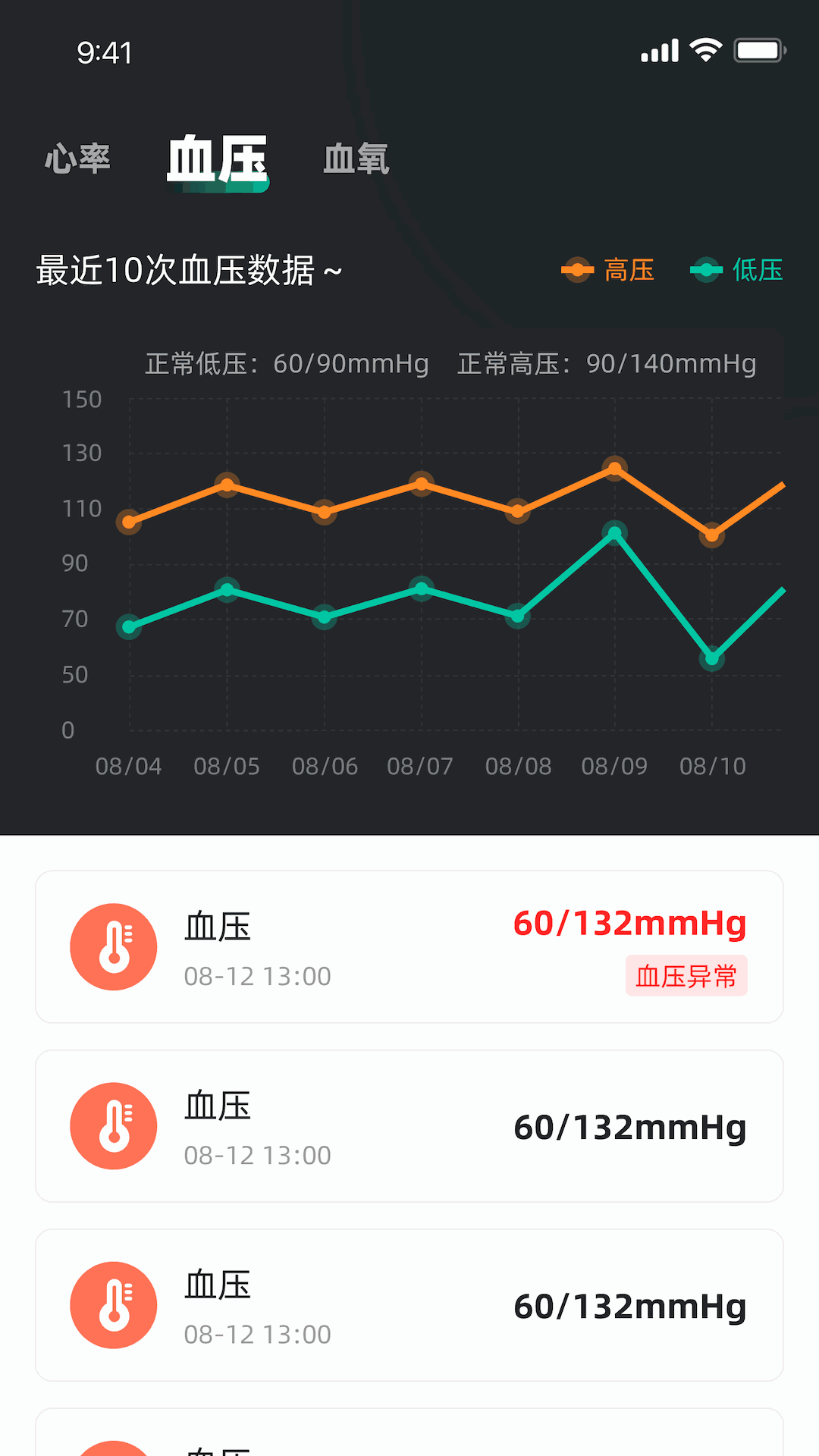This screenshot has width=819, height=1456.
Task: Toggle the 高压 legend series
Action: pyautogui.click(x=607, y=270)
